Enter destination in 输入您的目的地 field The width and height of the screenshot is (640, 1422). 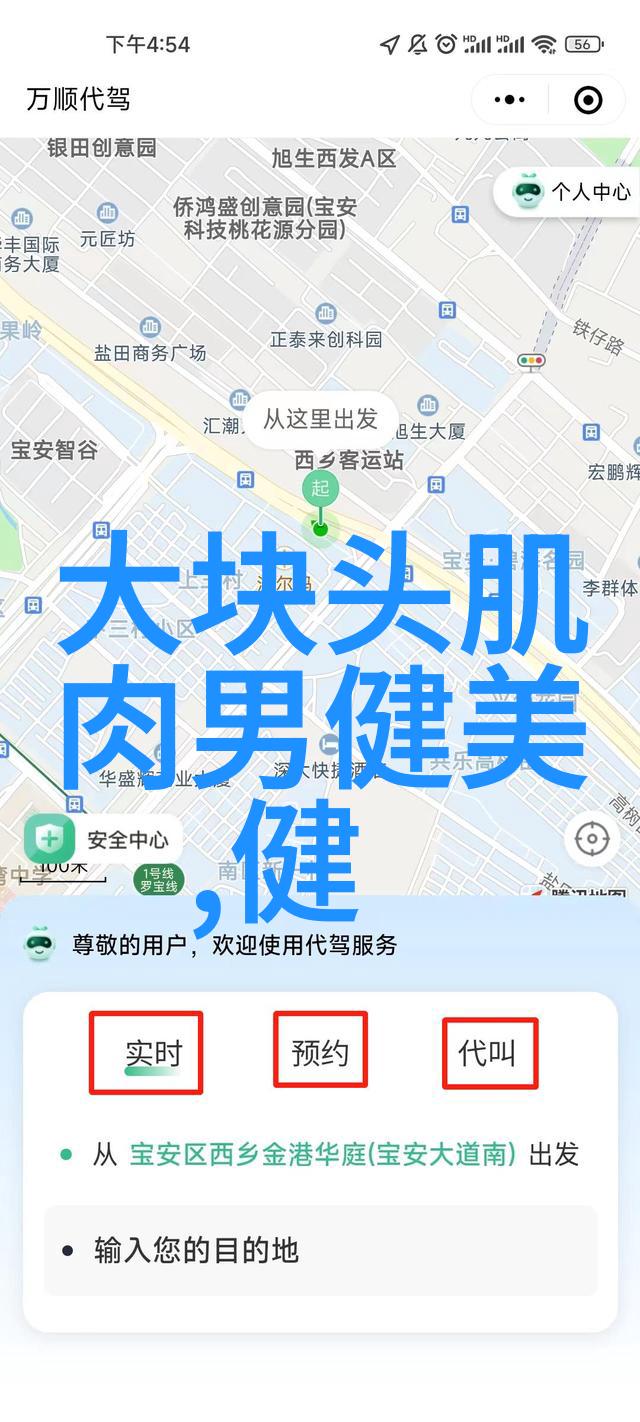(x=320, y=1250)
